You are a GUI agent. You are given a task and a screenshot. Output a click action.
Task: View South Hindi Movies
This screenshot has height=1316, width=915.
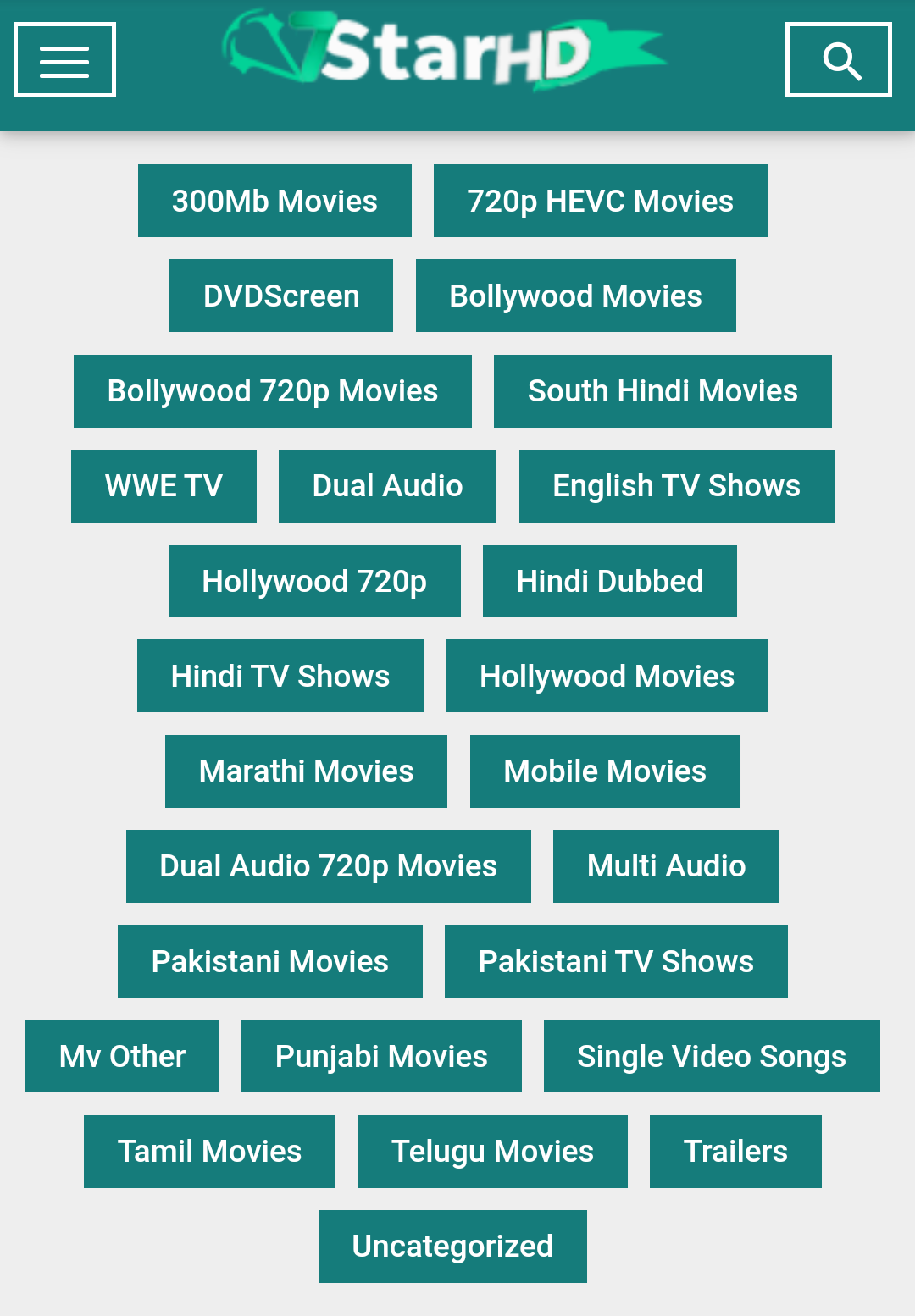click(663, 391)
